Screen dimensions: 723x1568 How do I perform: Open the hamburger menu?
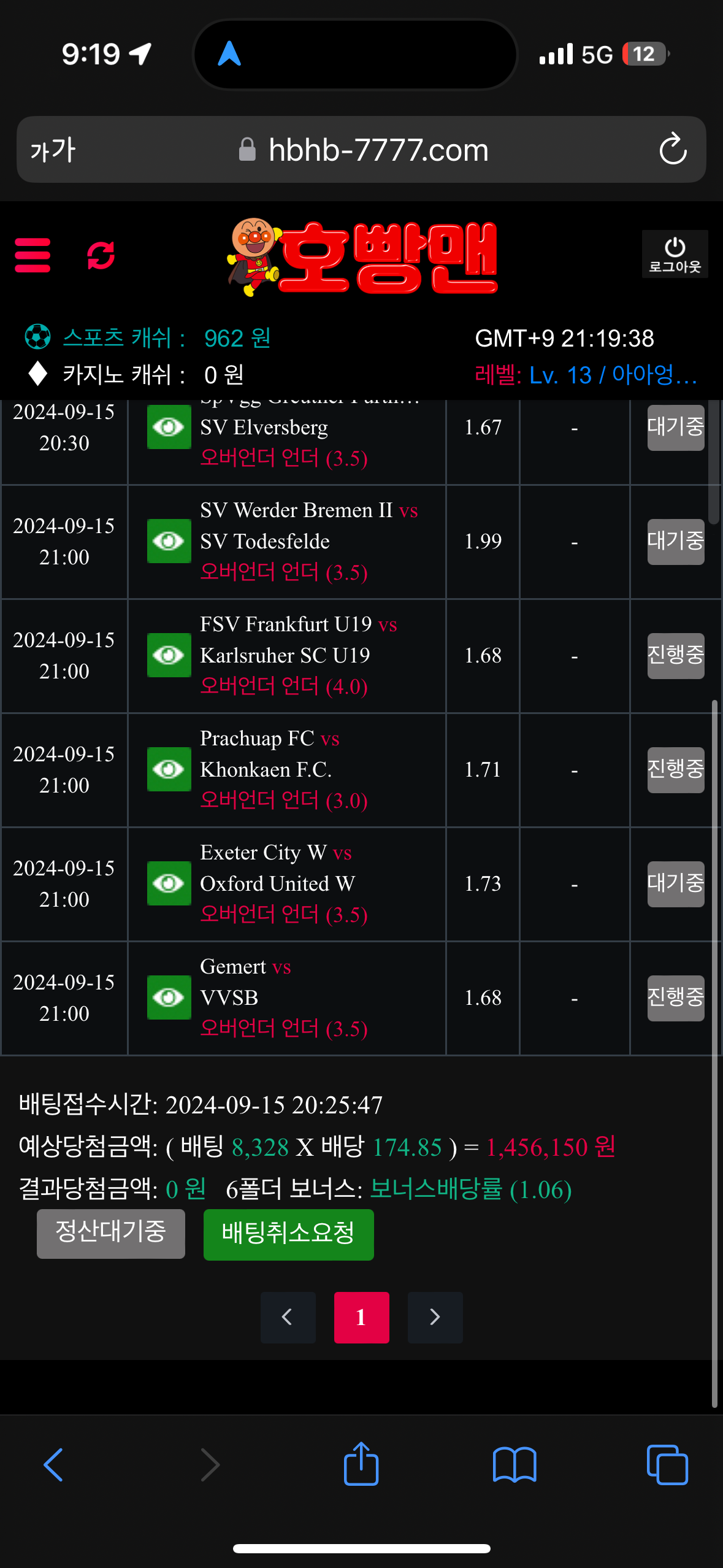pos(33,255)
